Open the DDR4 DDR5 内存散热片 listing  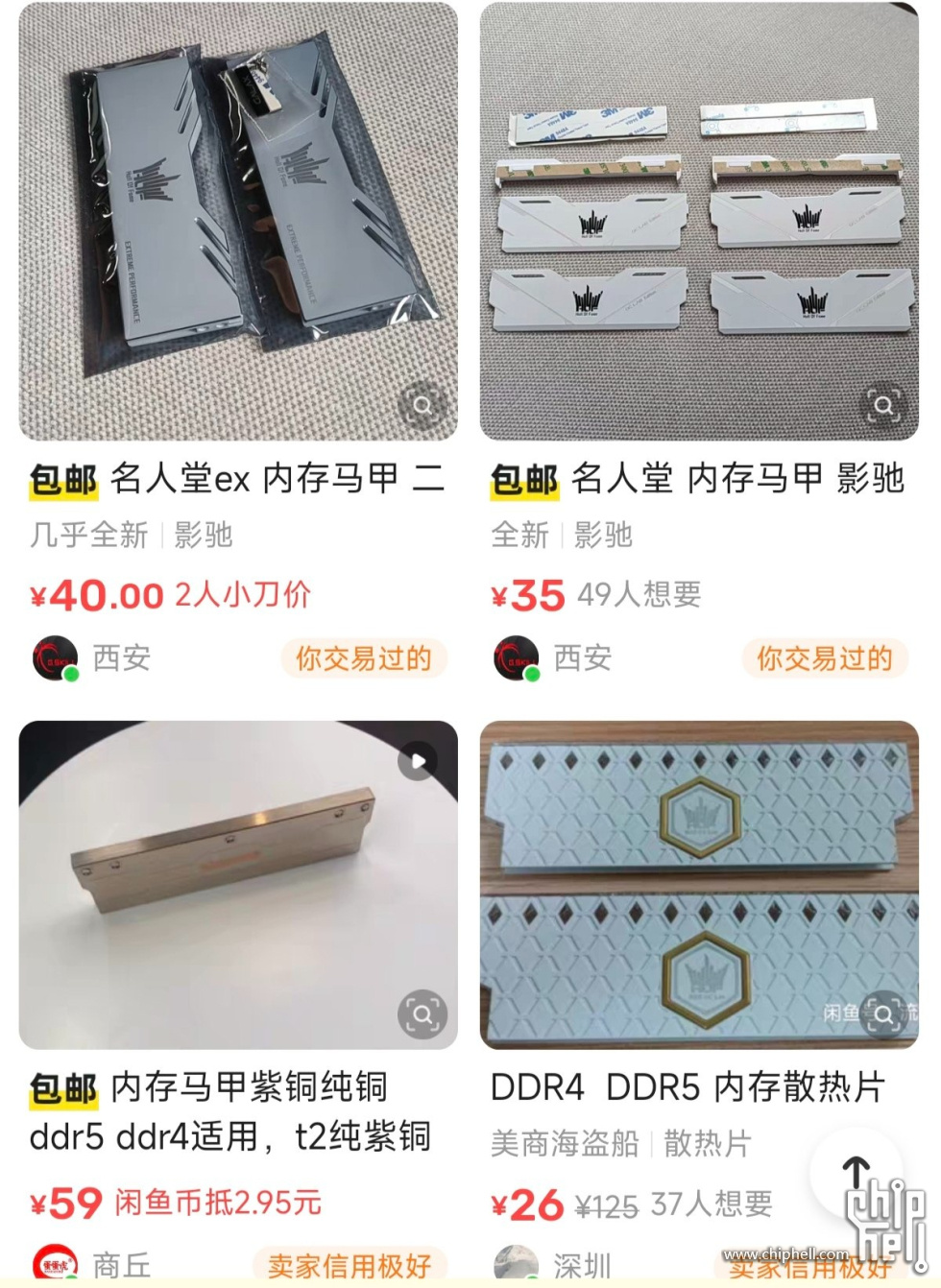tap(688, 1086)
